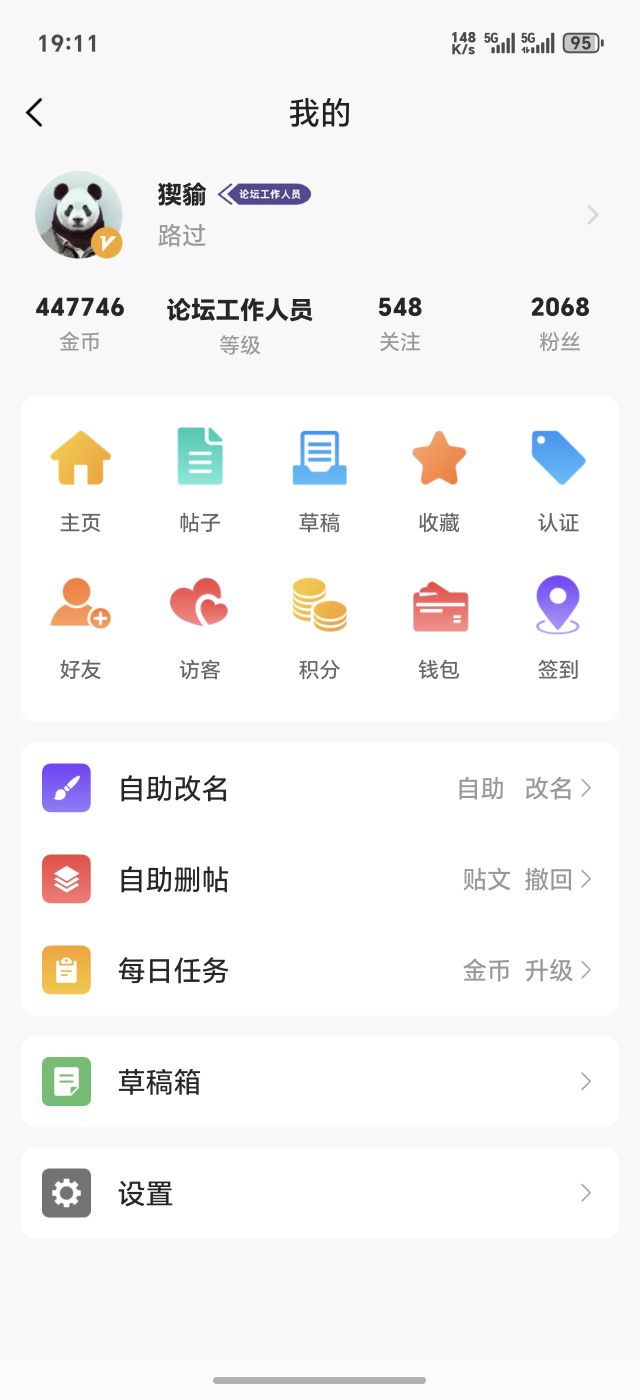Tap 签到 to check in

click(558, 627)
